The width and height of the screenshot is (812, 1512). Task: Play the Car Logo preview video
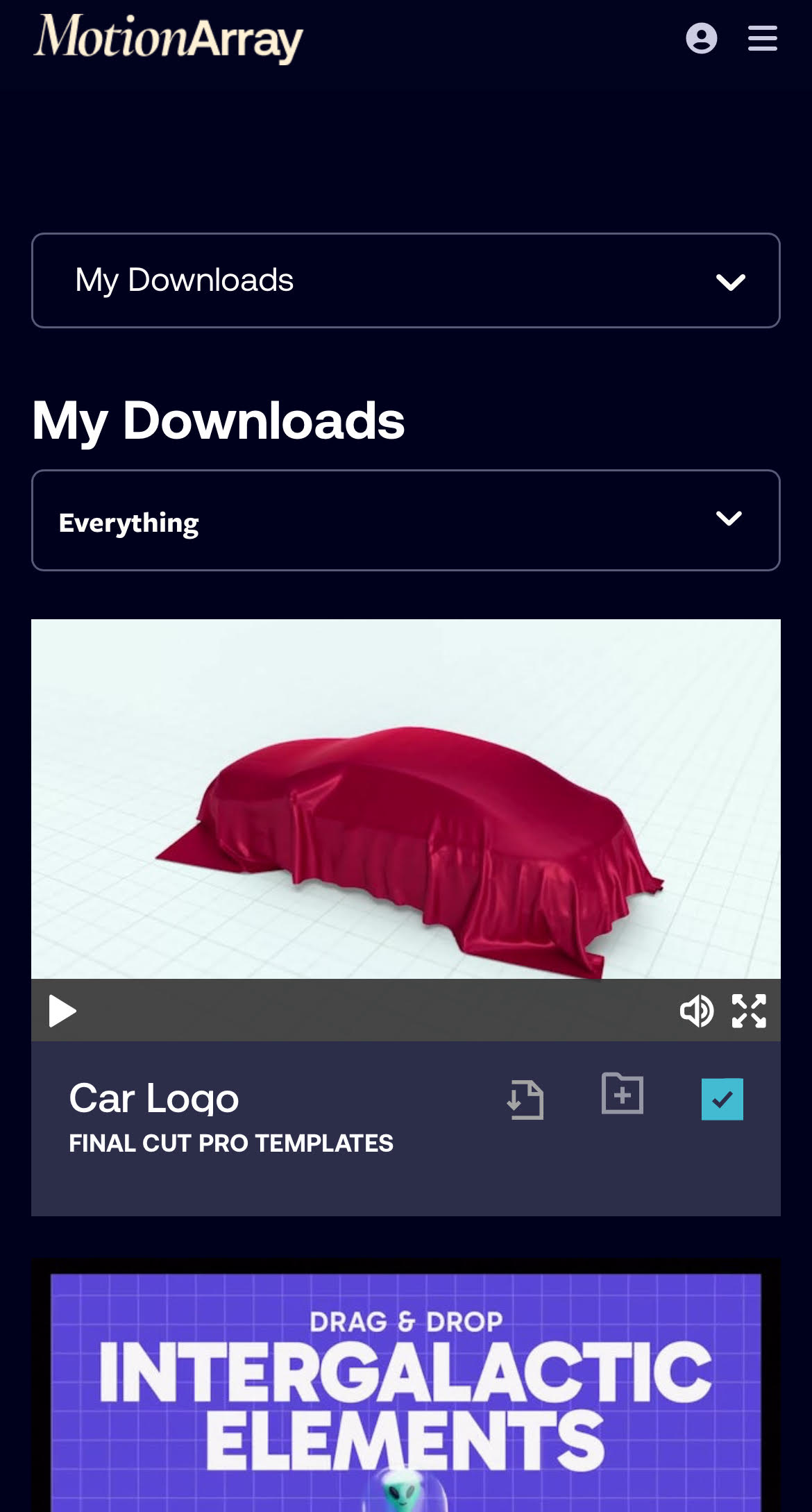[x=62, y=1011]
